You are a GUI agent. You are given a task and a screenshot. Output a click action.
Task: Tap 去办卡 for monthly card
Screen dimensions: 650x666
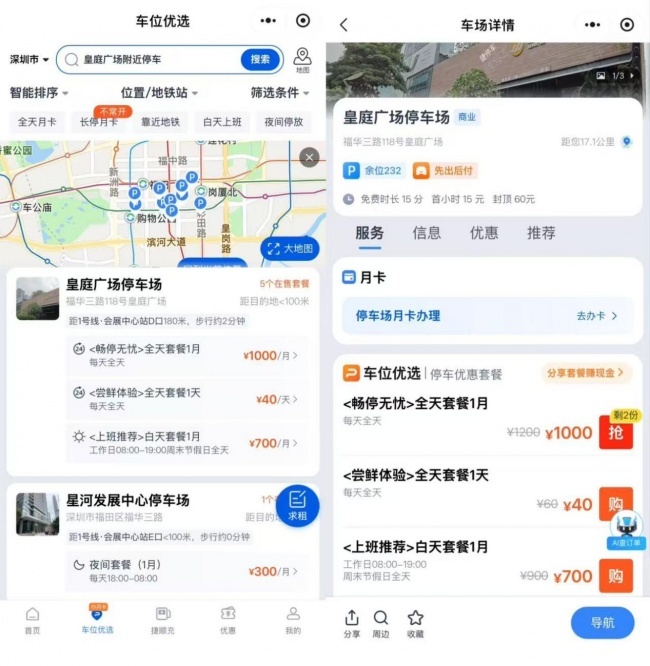tap(596, 316)
